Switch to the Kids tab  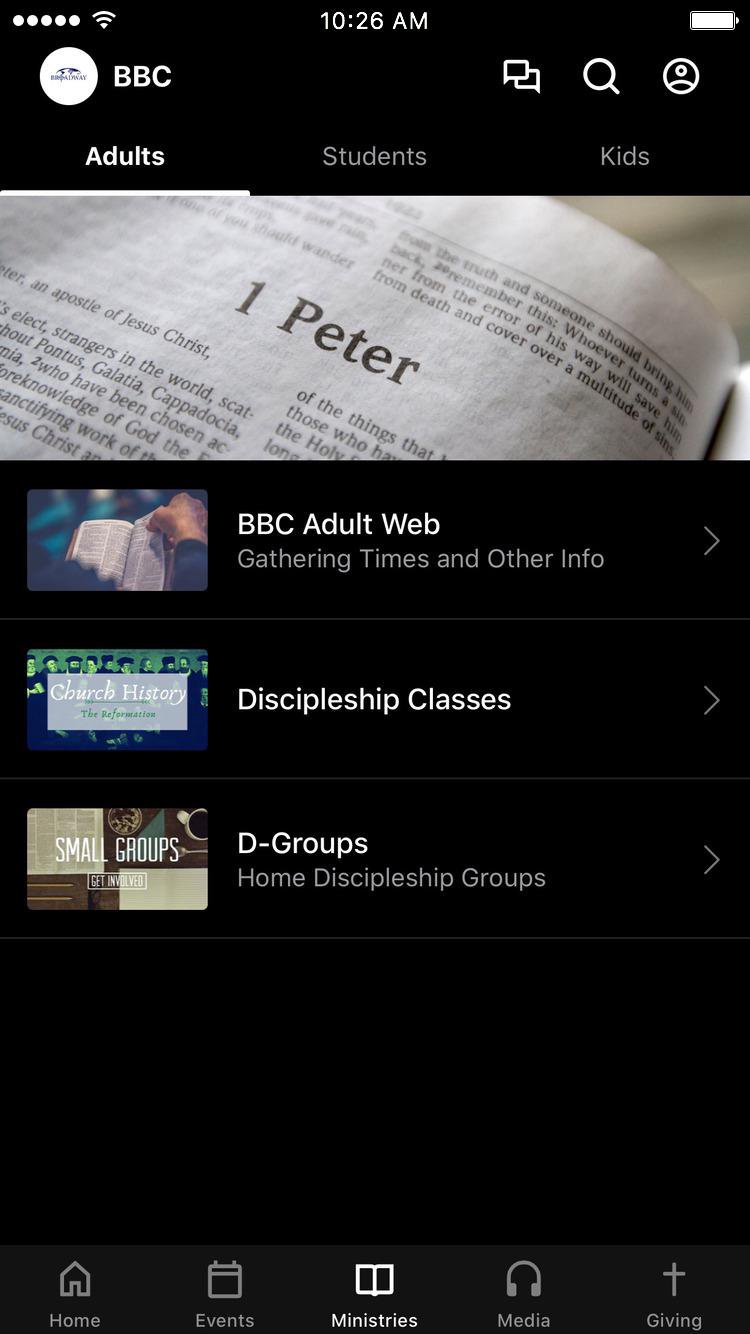point(624,157)
